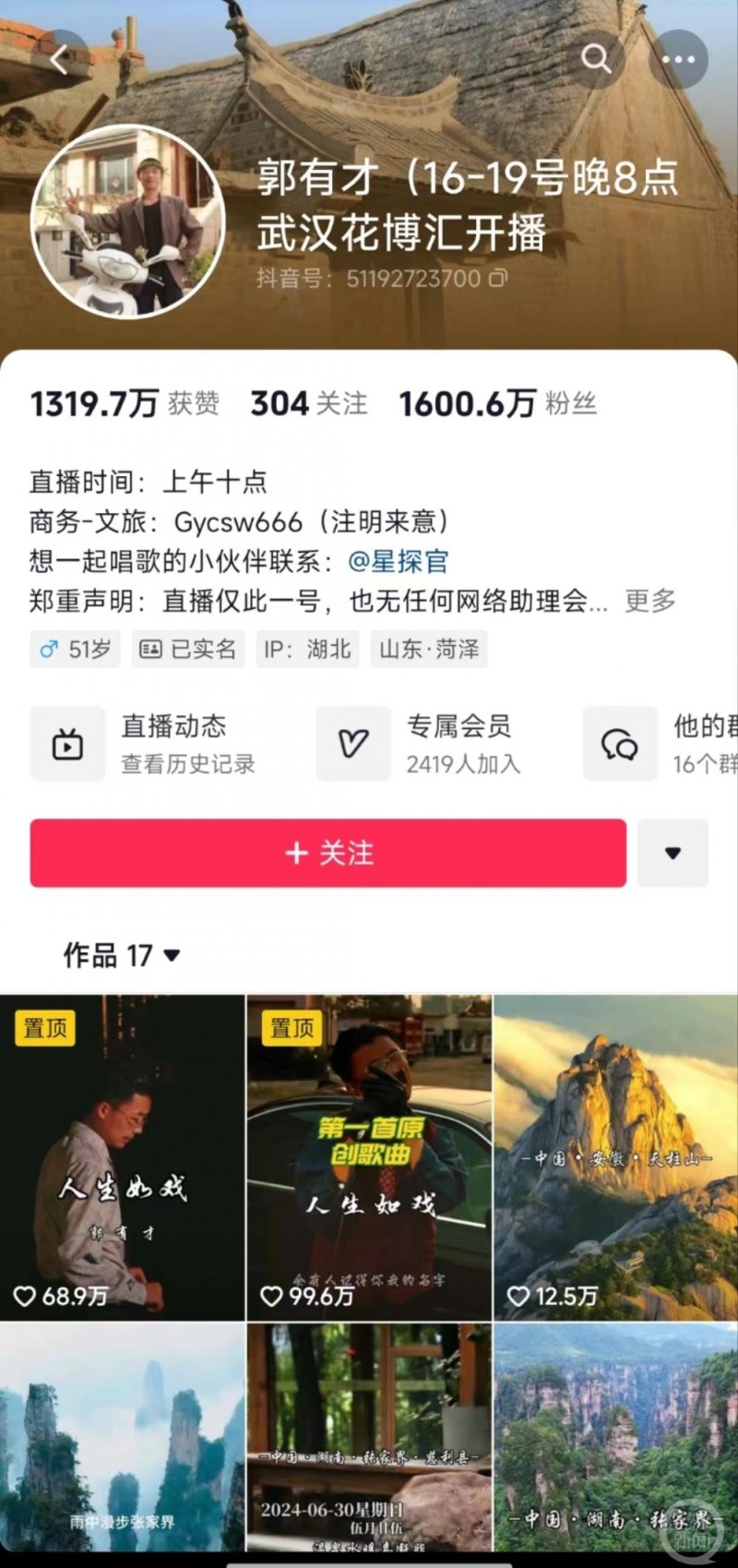This screenshot has height=1568, width=738.
Task: Open the 304 关注 following list
Action: coord(309,404)
